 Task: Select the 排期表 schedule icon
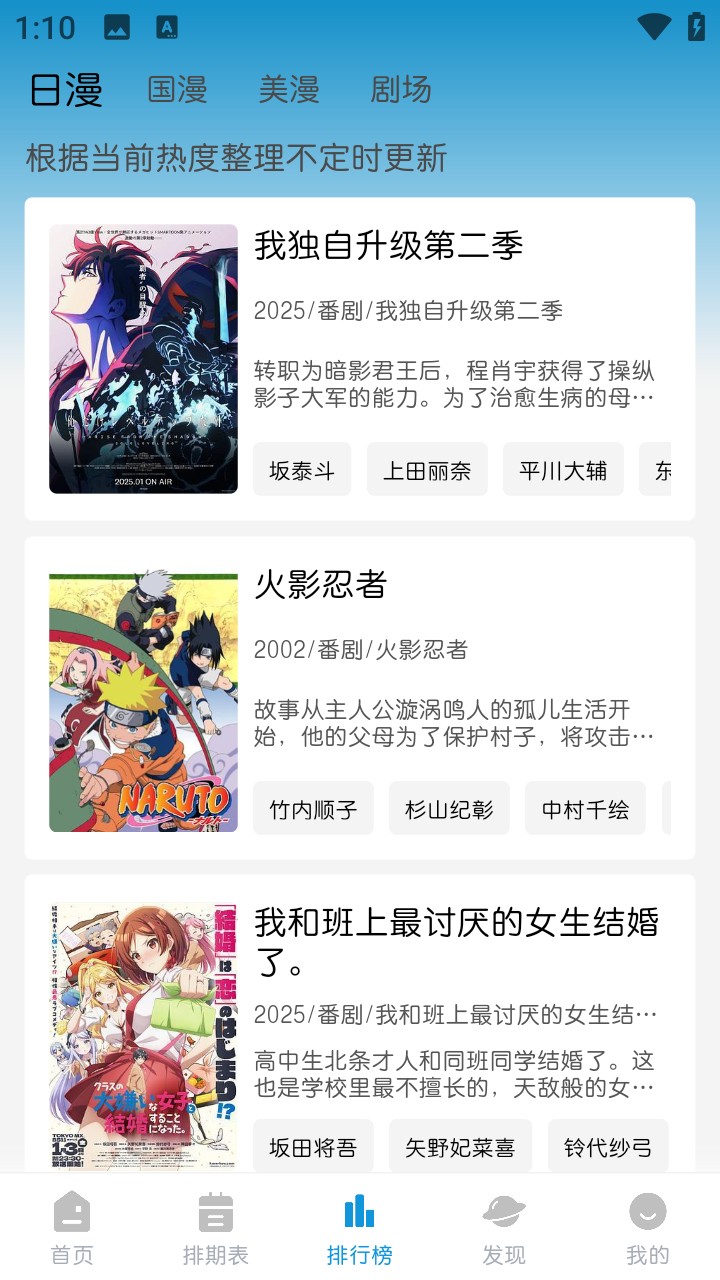(x=214, y=1225)
